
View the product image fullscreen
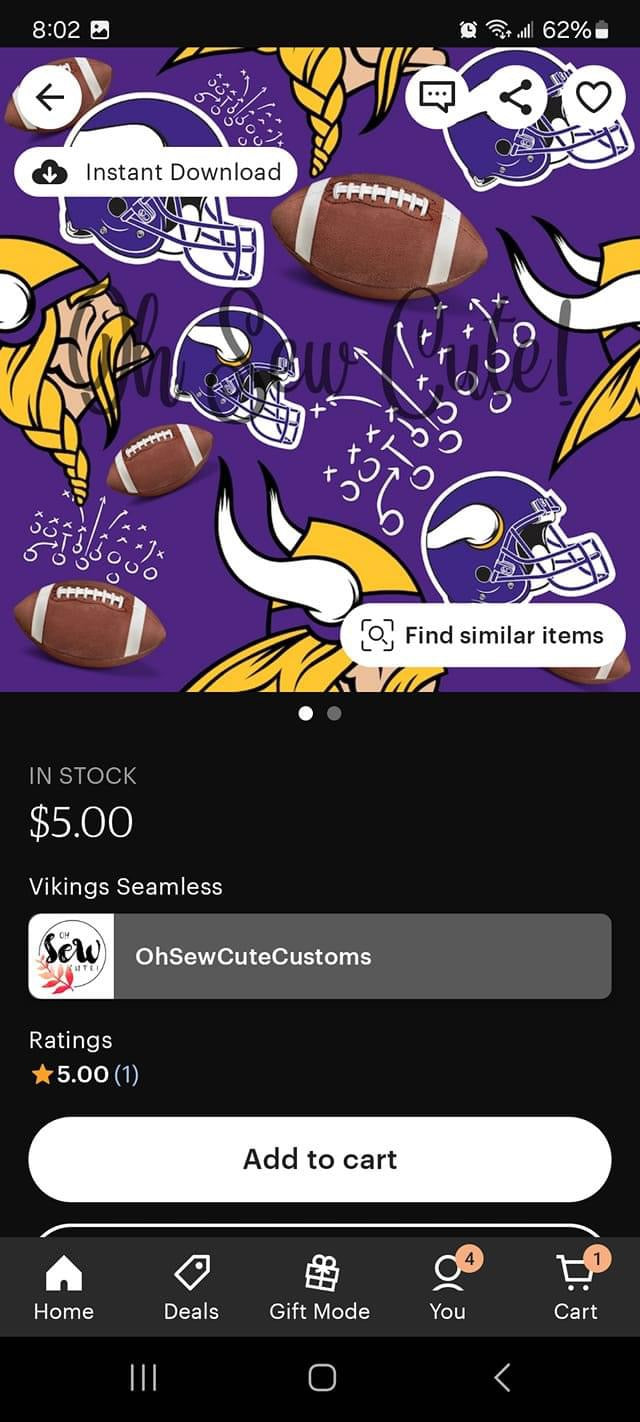[x=320, y=400]
